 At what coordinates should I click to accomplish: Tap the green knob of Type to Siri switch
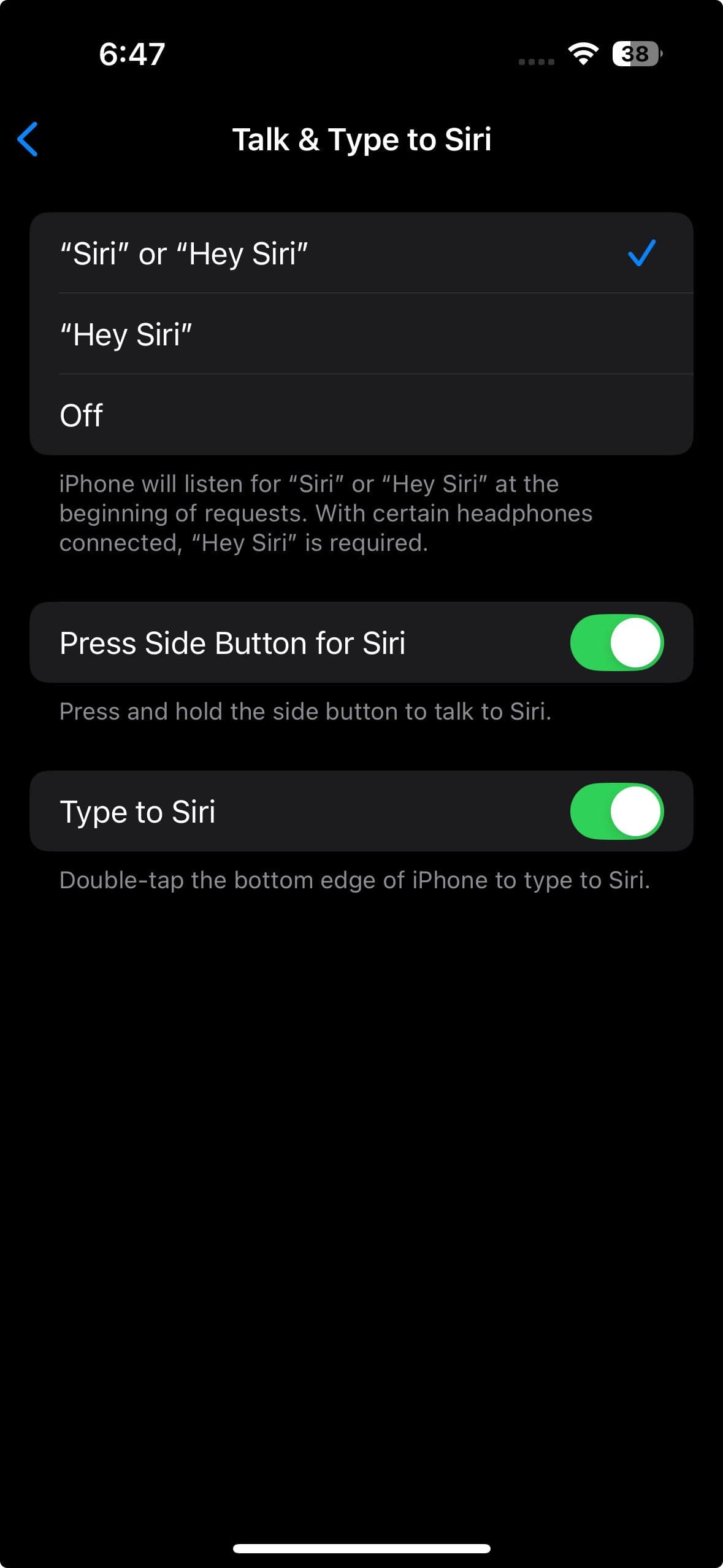coord(635,811)
